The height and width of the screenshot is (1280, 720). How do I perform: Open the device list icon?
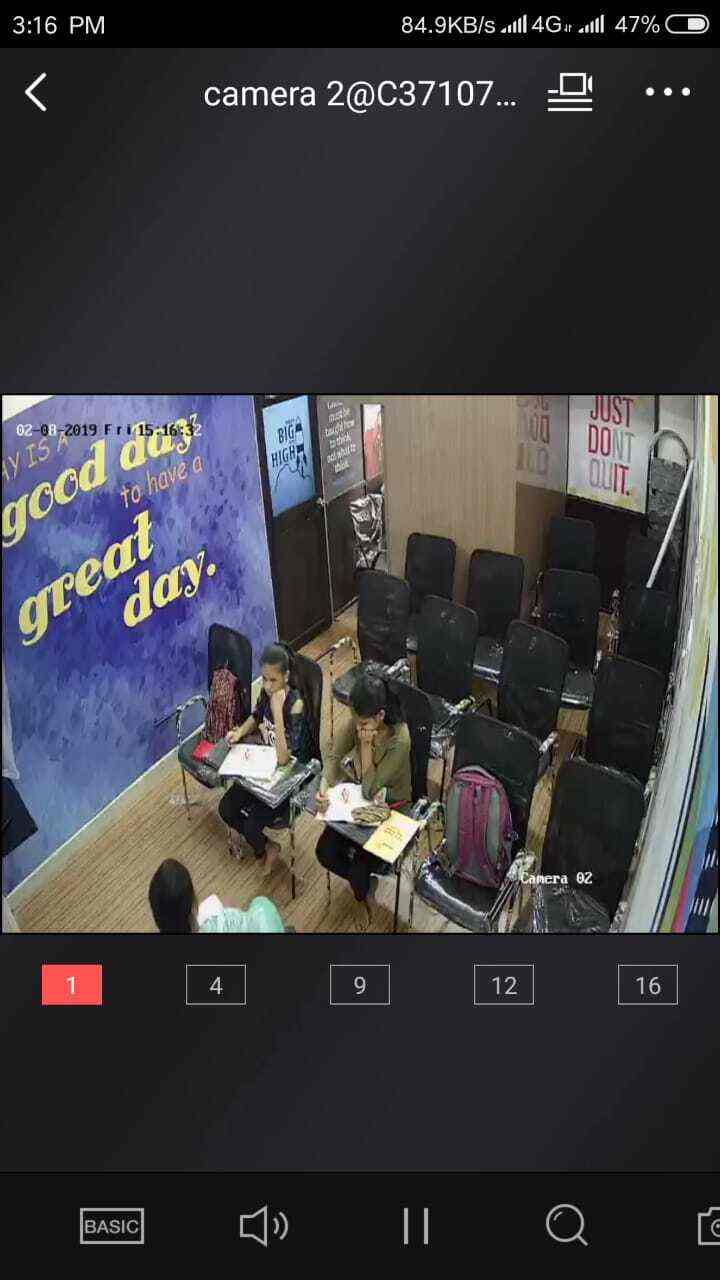point(570,93)
